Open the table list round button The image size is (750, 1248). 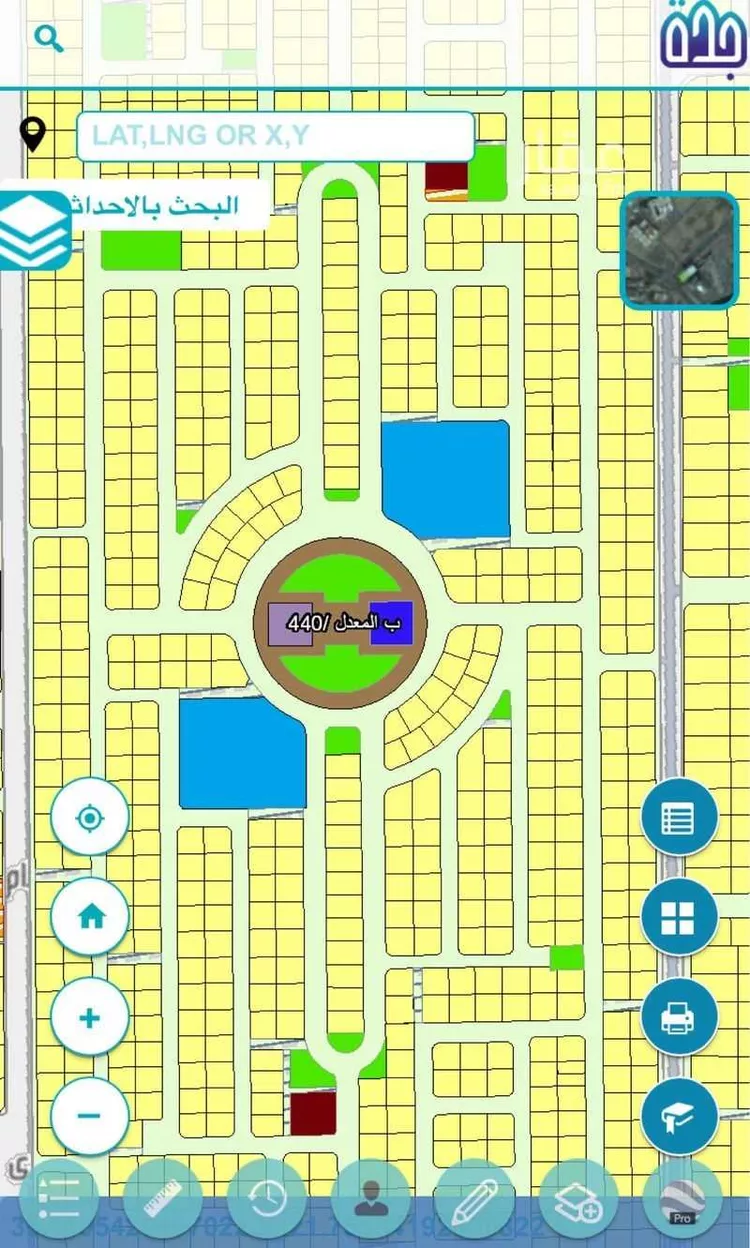tap(679, 817)
